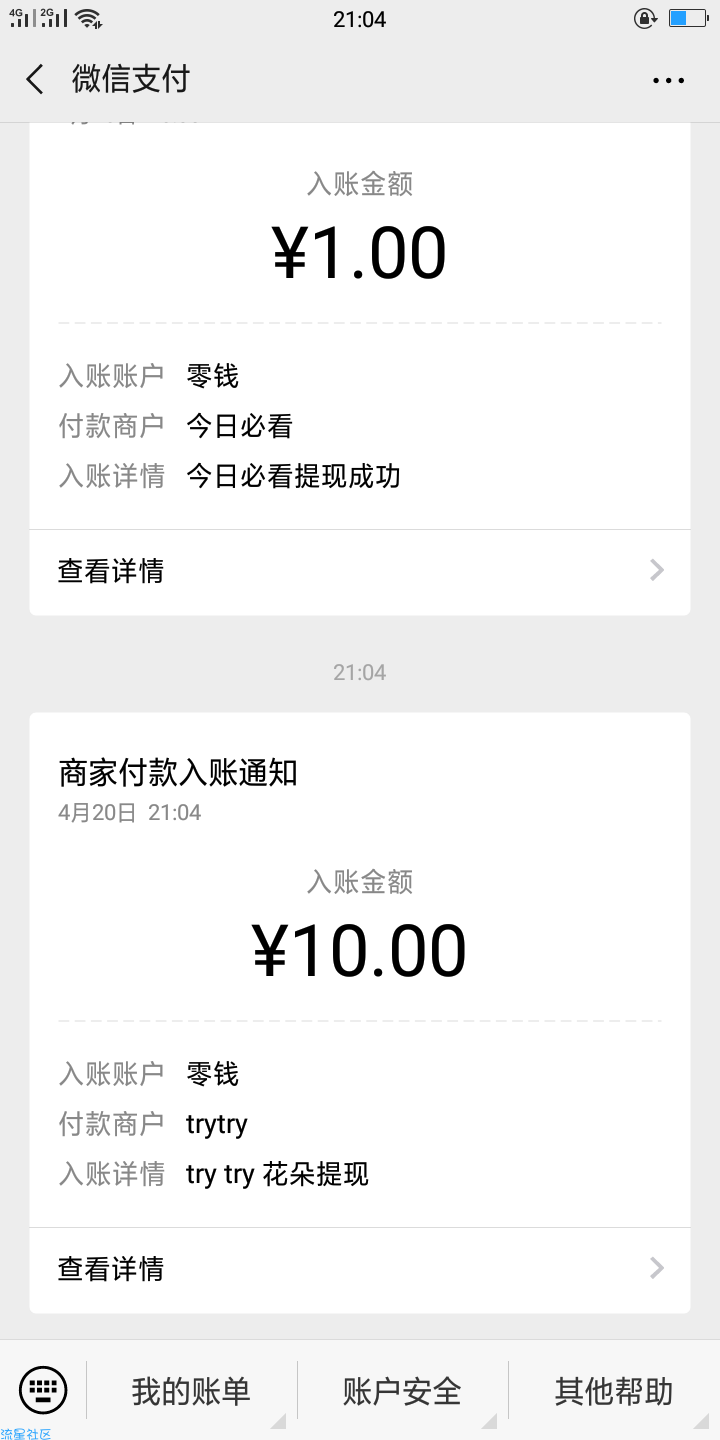The width and height of the screenshot is (720, 1440).
Task: Open the 账户安全 menu
Action: point(402,1391)
